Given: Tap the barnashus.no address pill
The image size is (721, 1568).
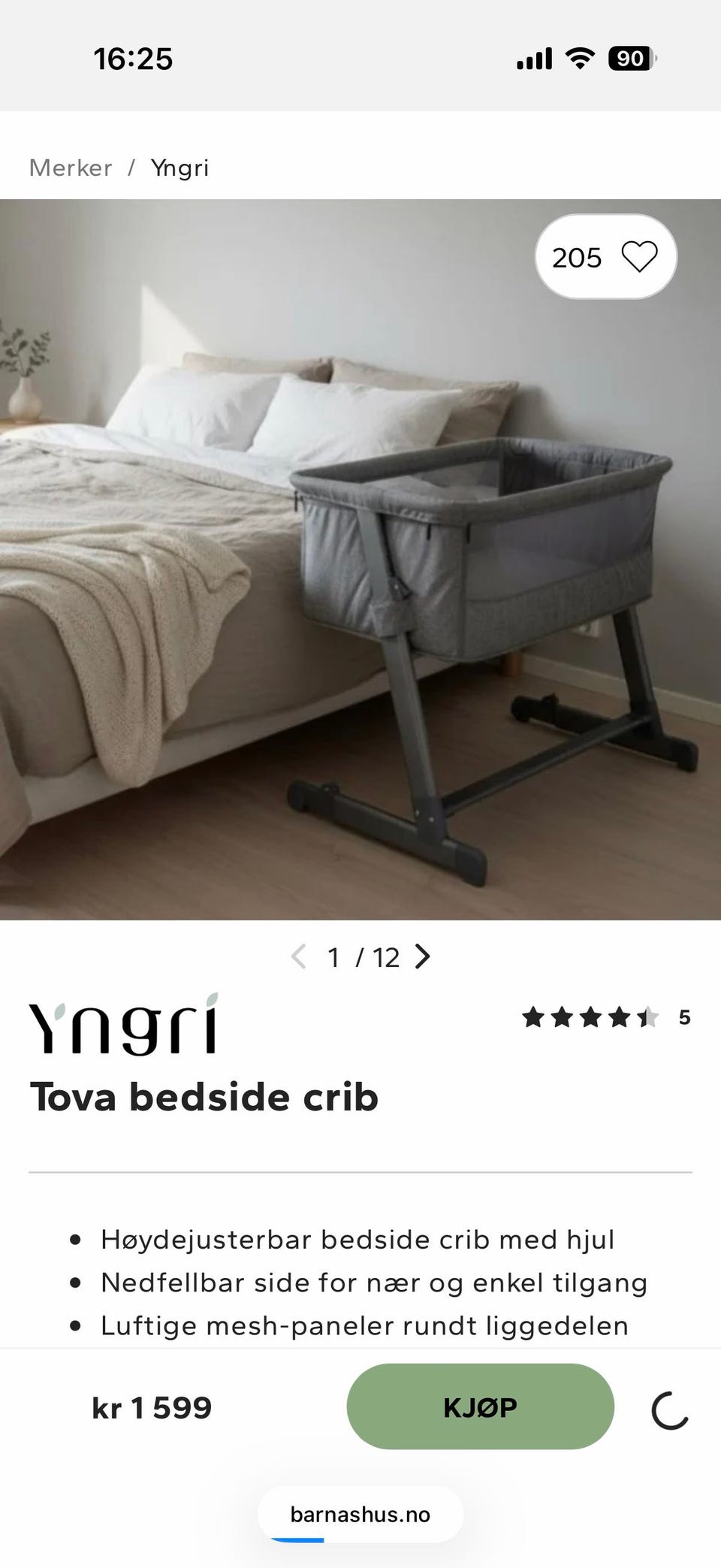Looking at the screenshot, I should coord(360,1514).
